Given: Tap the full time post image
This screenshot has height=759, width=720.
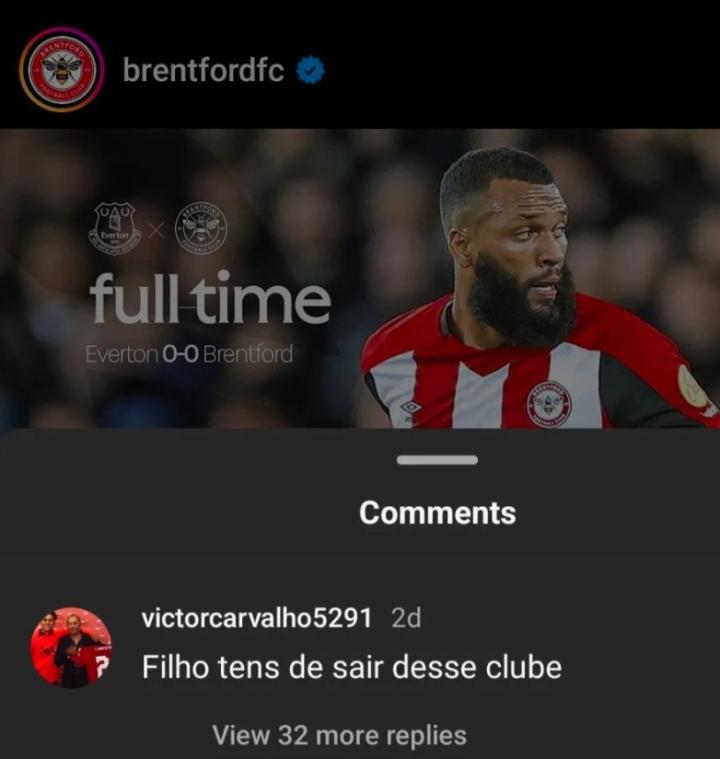Looking at the screenshot, I should [360, 278].
